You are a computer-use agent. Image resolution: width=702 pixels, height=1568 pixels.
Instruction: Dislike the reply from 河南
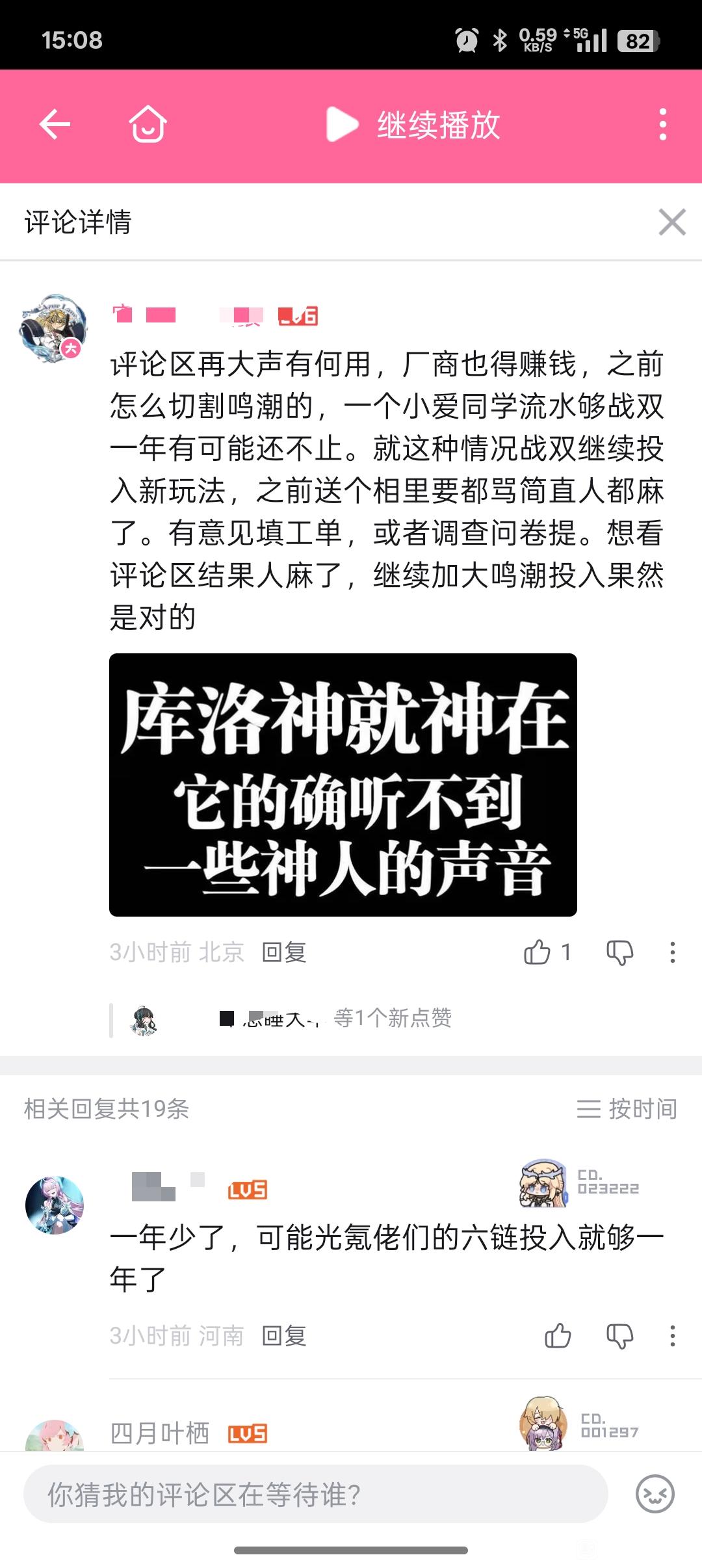(x=619, y=1337)
